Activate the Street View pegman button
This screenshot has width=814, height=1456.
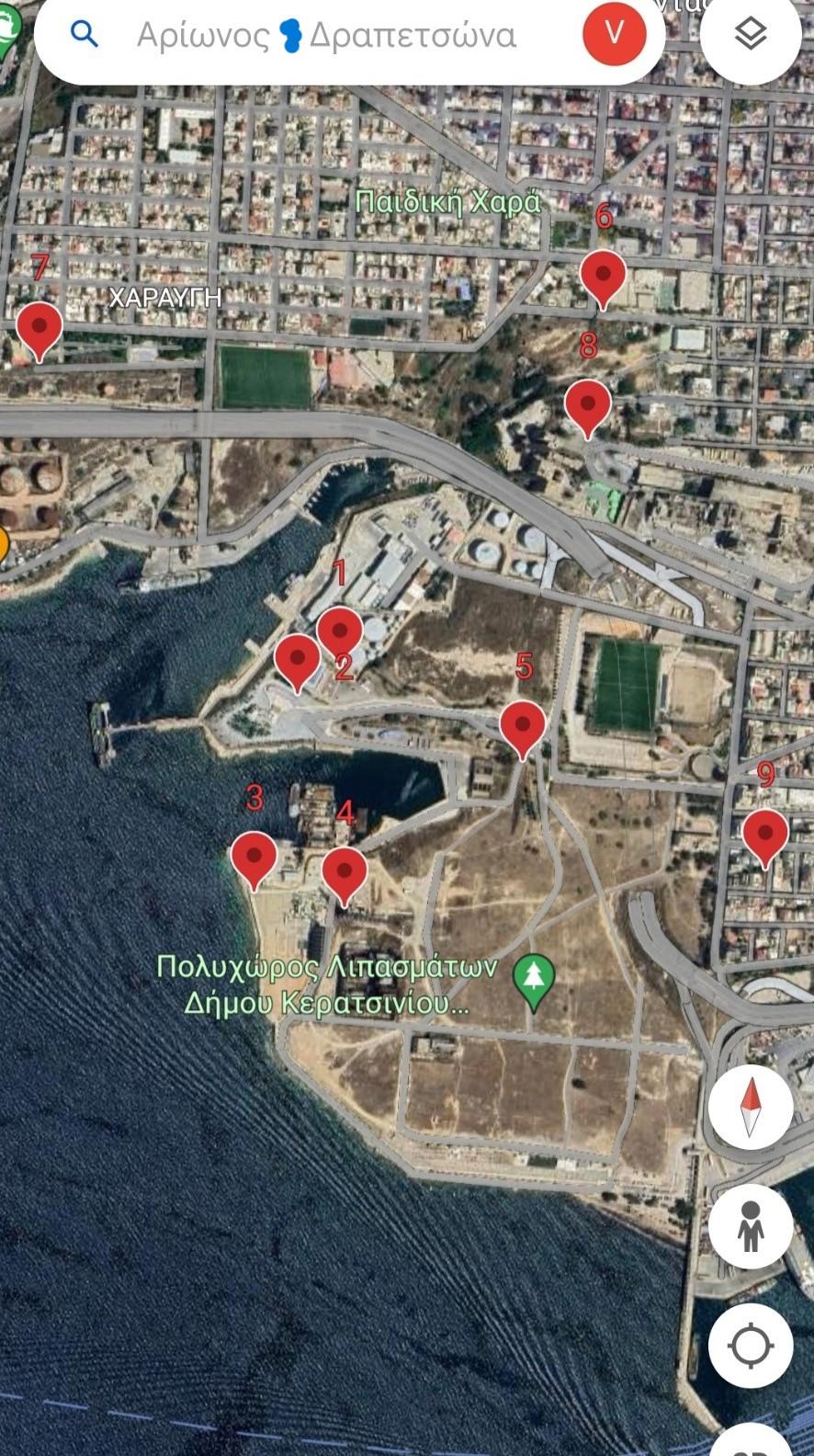point(750,1226)
